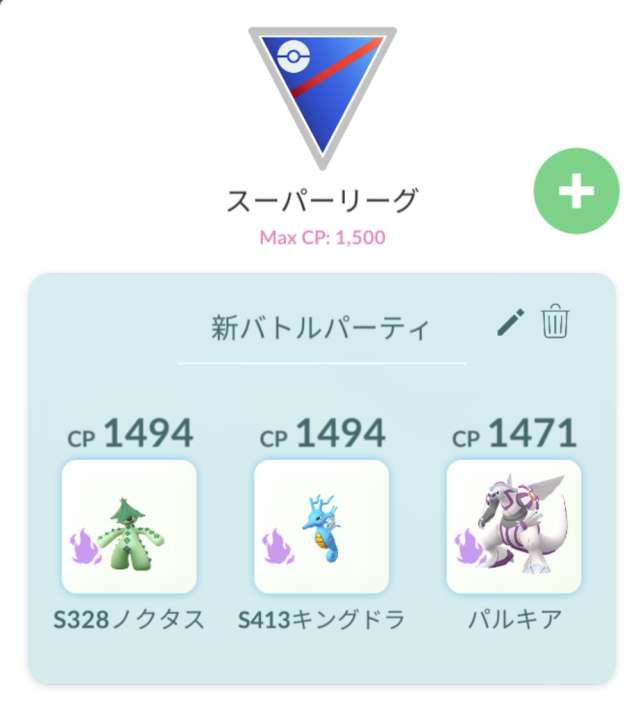
Task: Edit the 新バトルパーティ name
Action: tap(510, 323)
